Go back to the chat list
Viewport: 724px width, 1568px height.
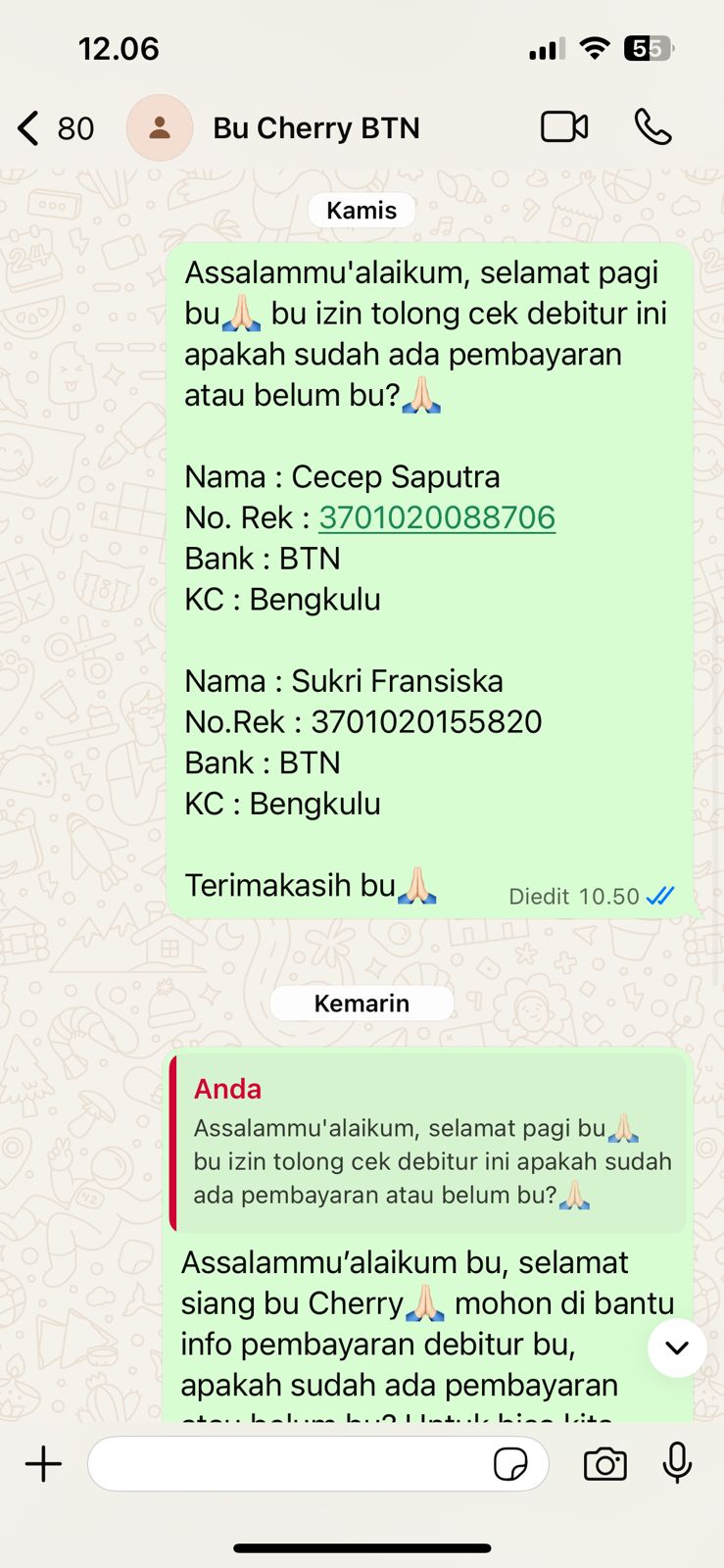[29, 128]
